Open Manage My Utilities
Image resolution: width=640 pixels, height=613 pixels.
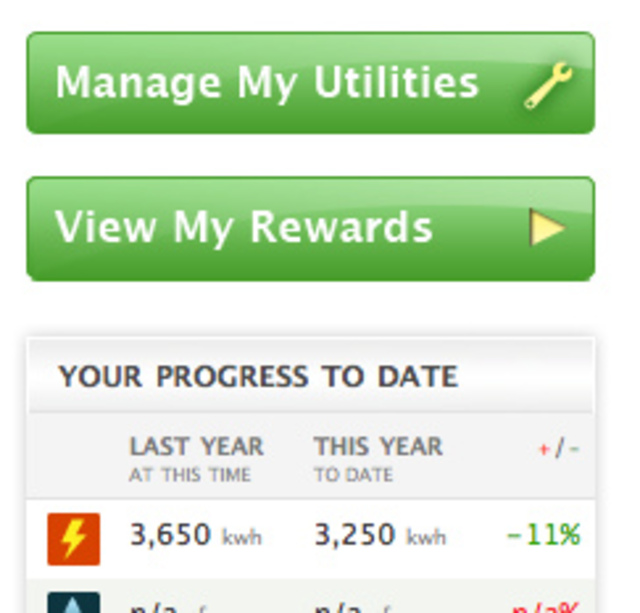tap(310, 83)
